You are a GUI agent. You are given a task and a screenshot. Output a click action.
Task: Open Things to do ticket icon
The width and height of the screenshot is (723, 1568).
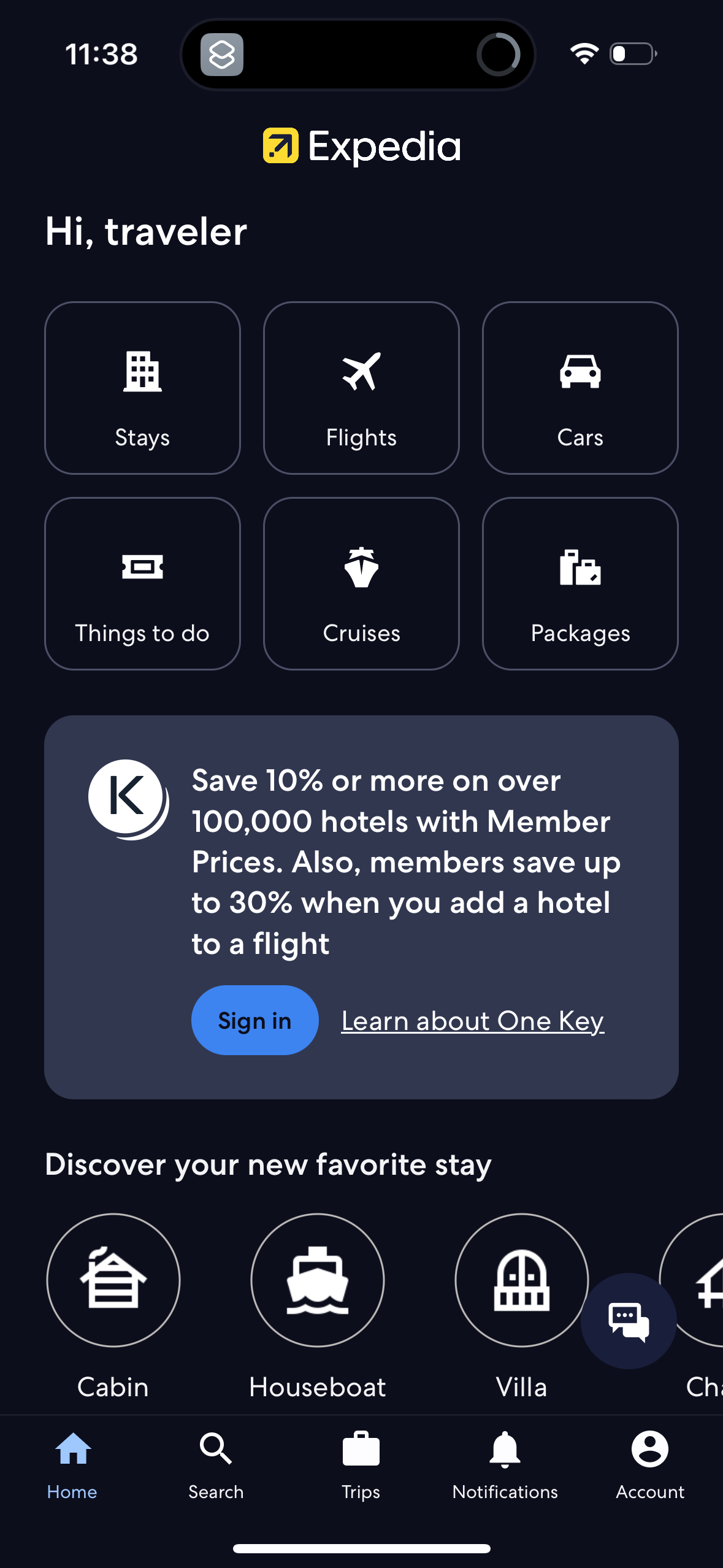[142, 569]
